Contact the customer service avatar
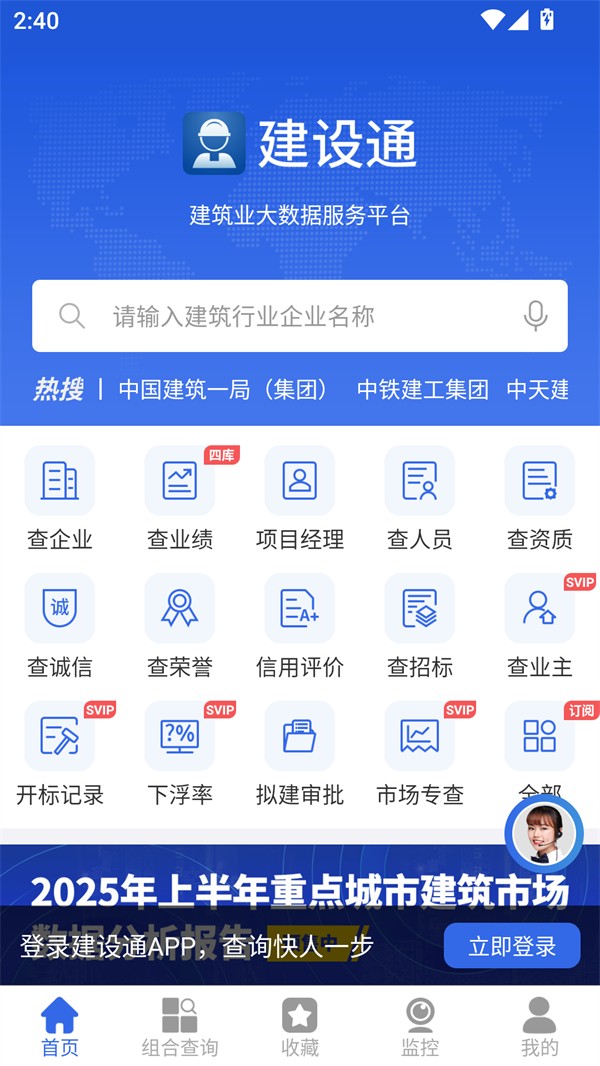600x1066 pixels. point(544,833)
